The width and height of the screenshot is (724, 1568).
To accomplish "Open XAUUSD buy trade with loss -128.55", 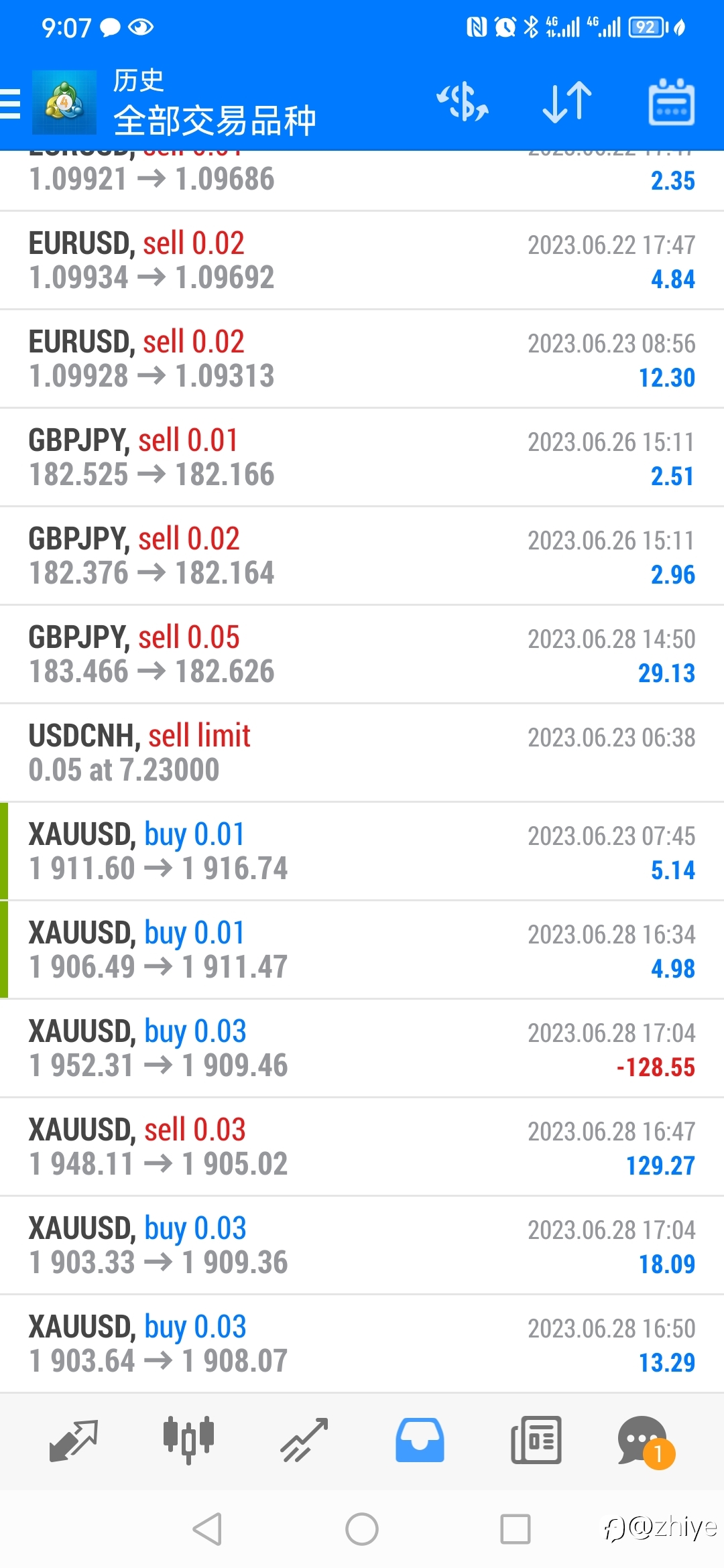I will pyautogui.click(x=362, y=1049).
